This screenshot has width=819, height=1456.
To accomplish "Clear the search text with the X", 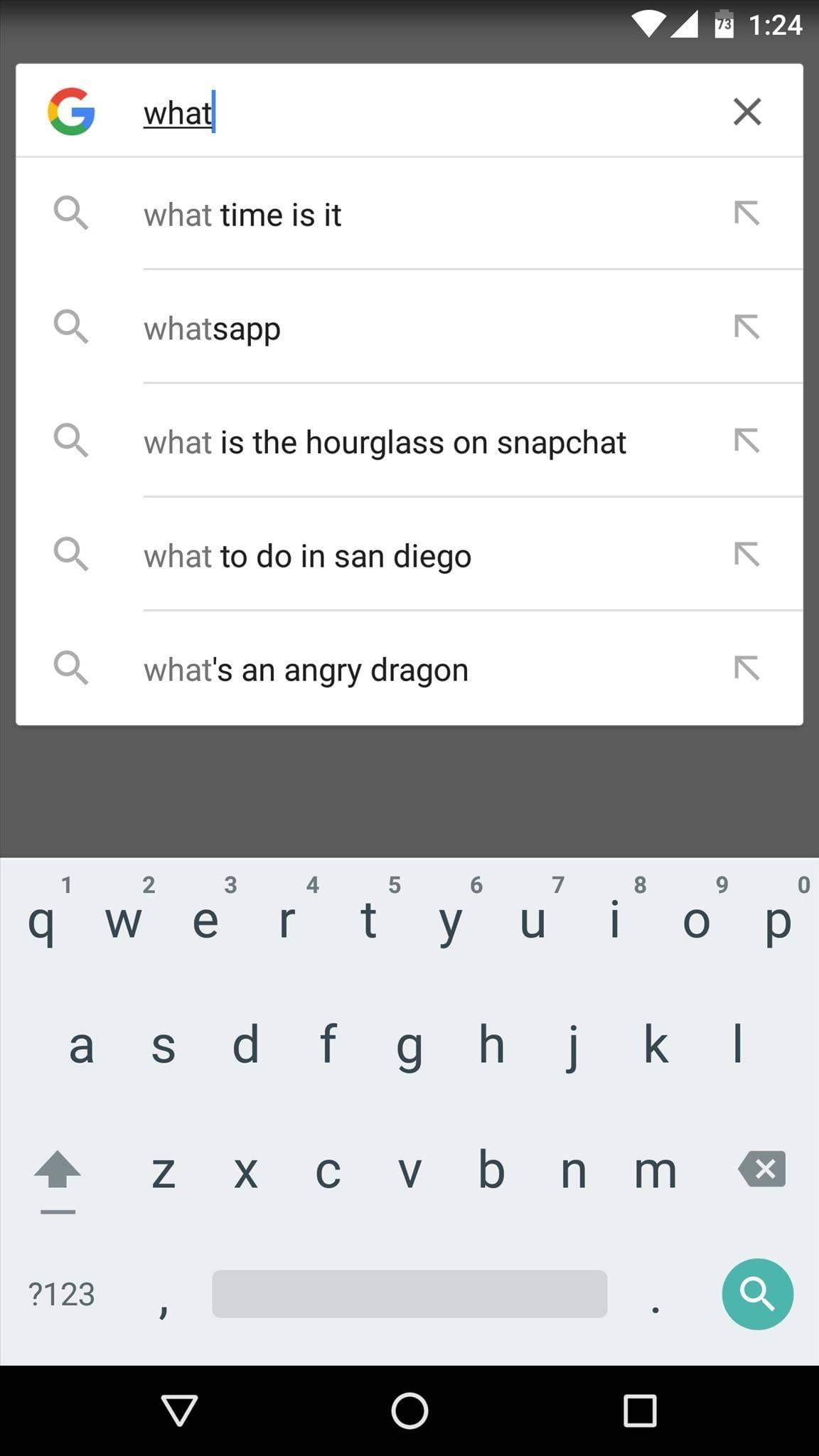I will coord(746,112).
